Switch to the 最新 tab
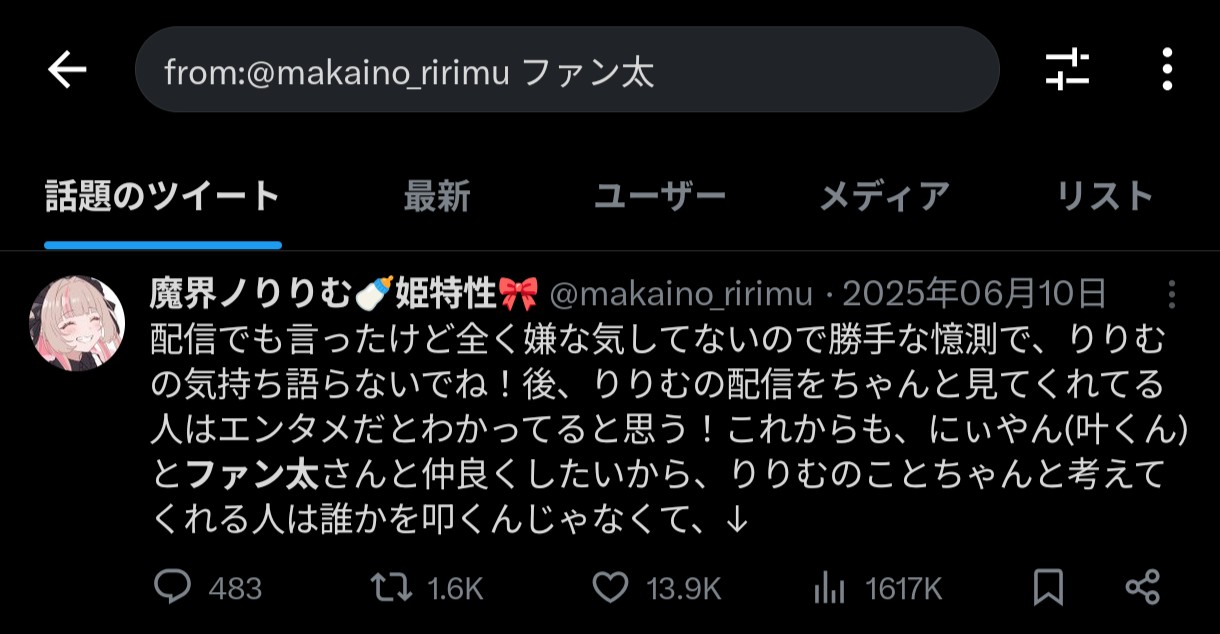The image size is (1220, 634). [x=437, y=197]
